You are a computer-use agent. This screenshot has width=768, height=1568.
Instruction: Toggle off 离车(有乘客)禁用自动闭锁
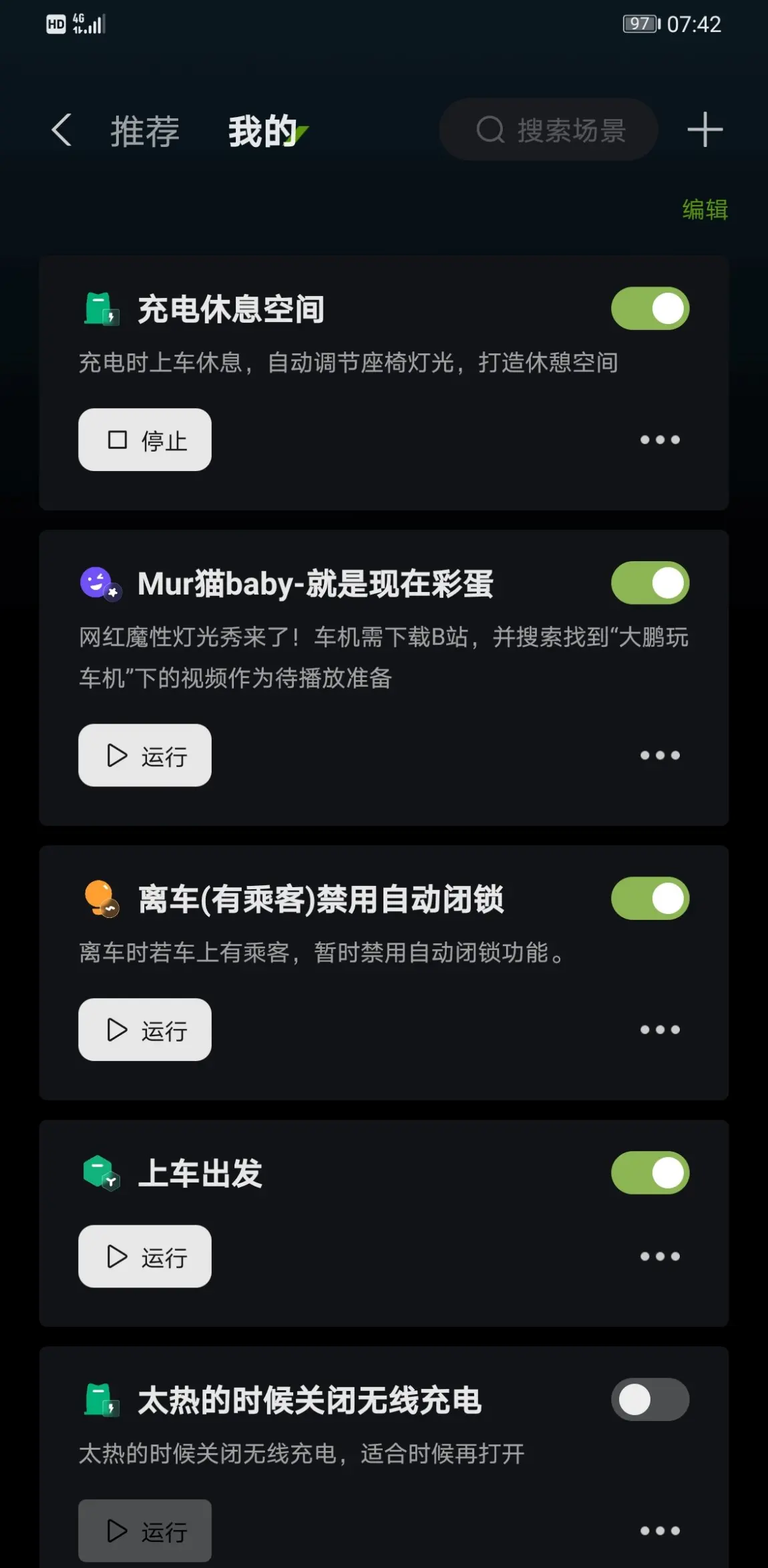(650, 899)
